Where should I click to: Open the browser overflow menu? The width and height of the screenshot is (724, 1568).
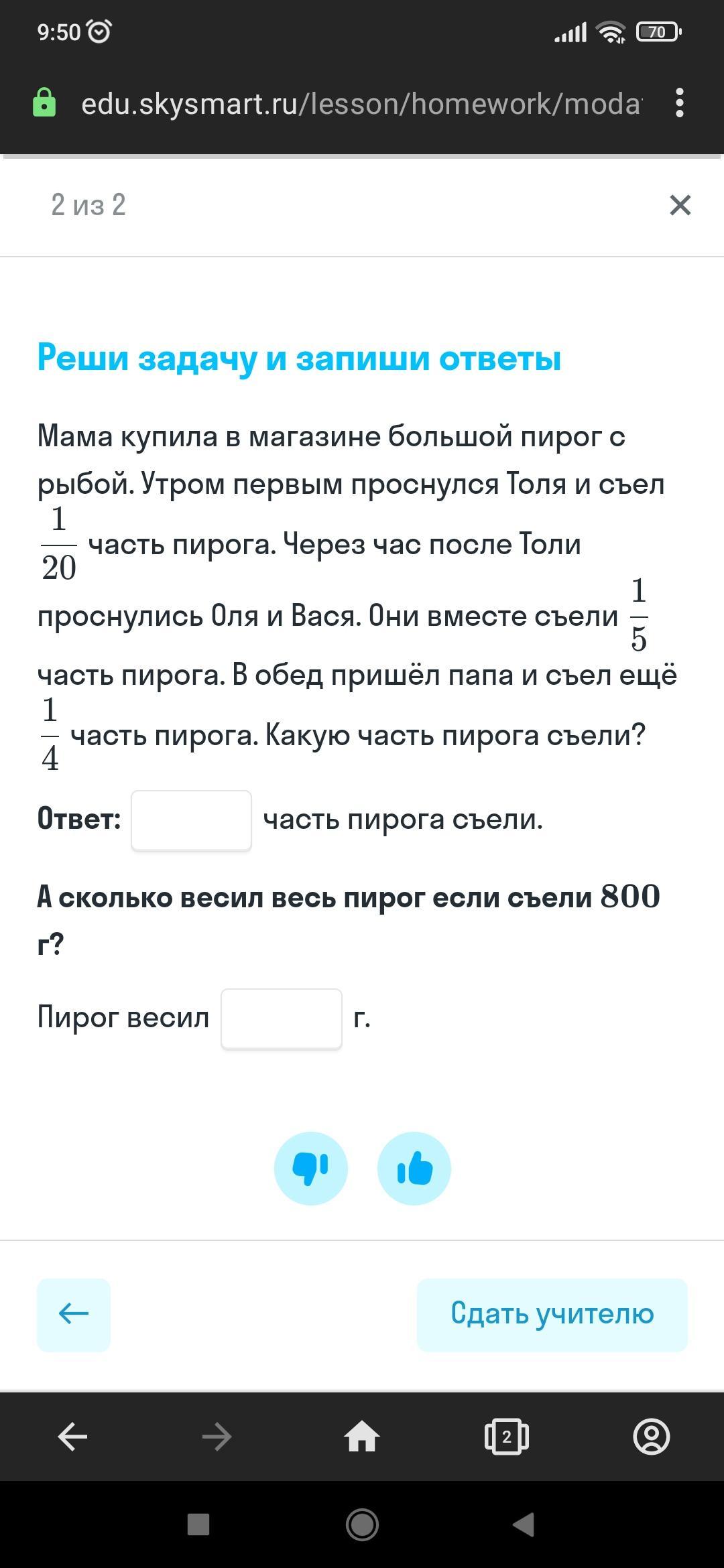[680, 103]
